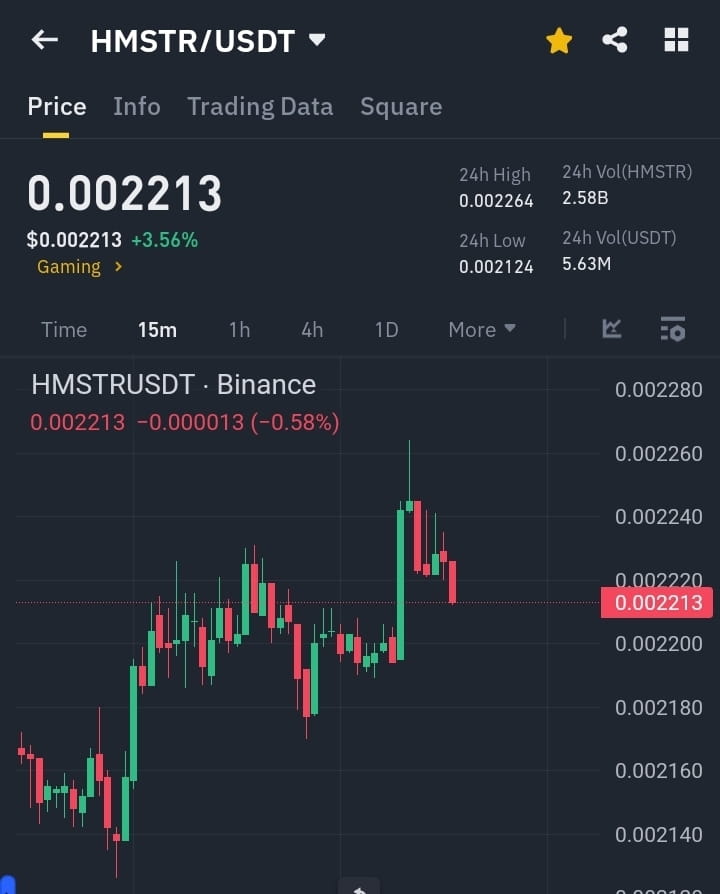The width and height of the screenshot is (720, 894).
Task: Click the 24h High value 0.002264
Action: (496, 200)
